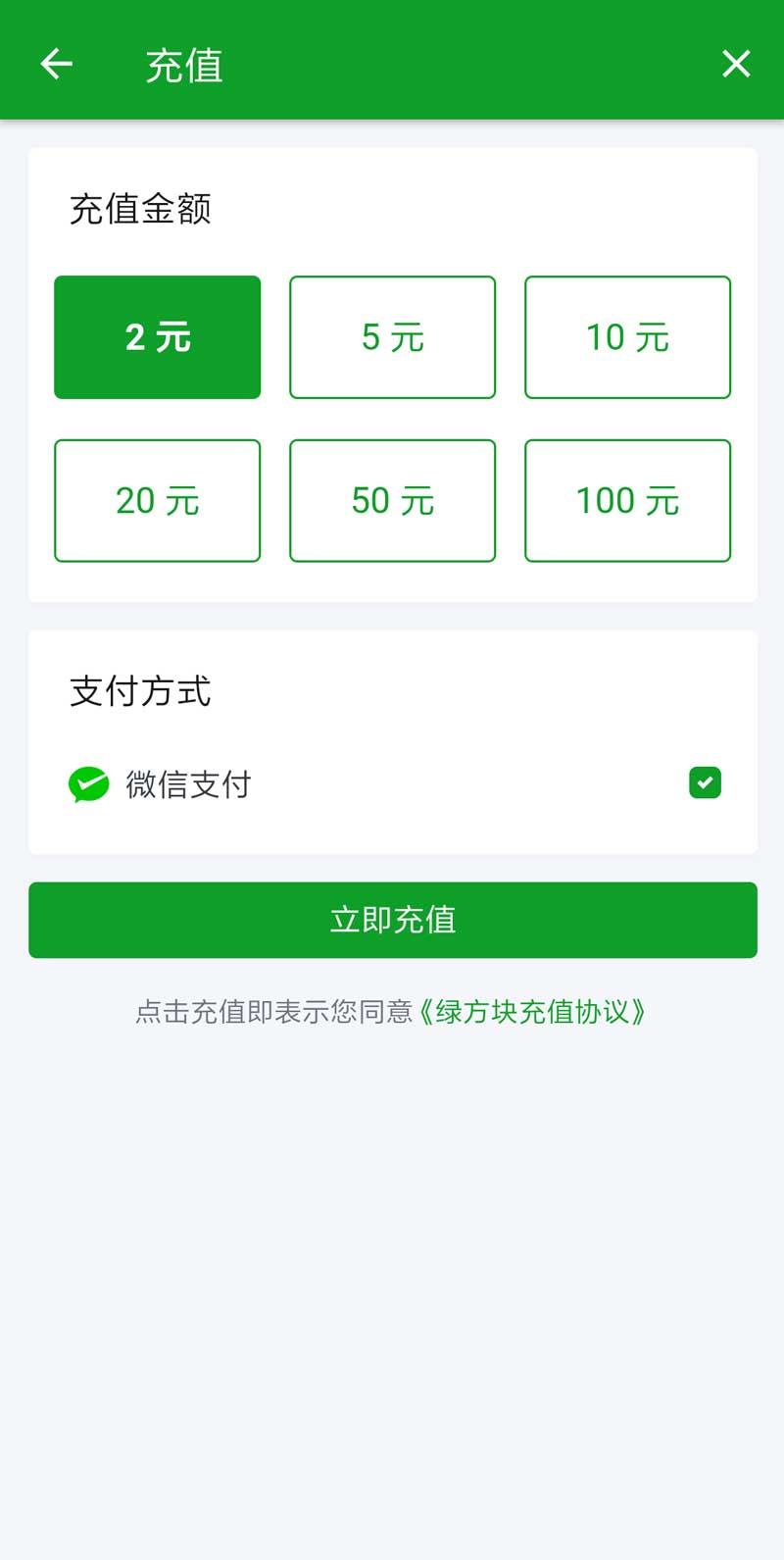784x1560 pixels.
Task: Tap the 立即充值 button
Action: point(393,920)
